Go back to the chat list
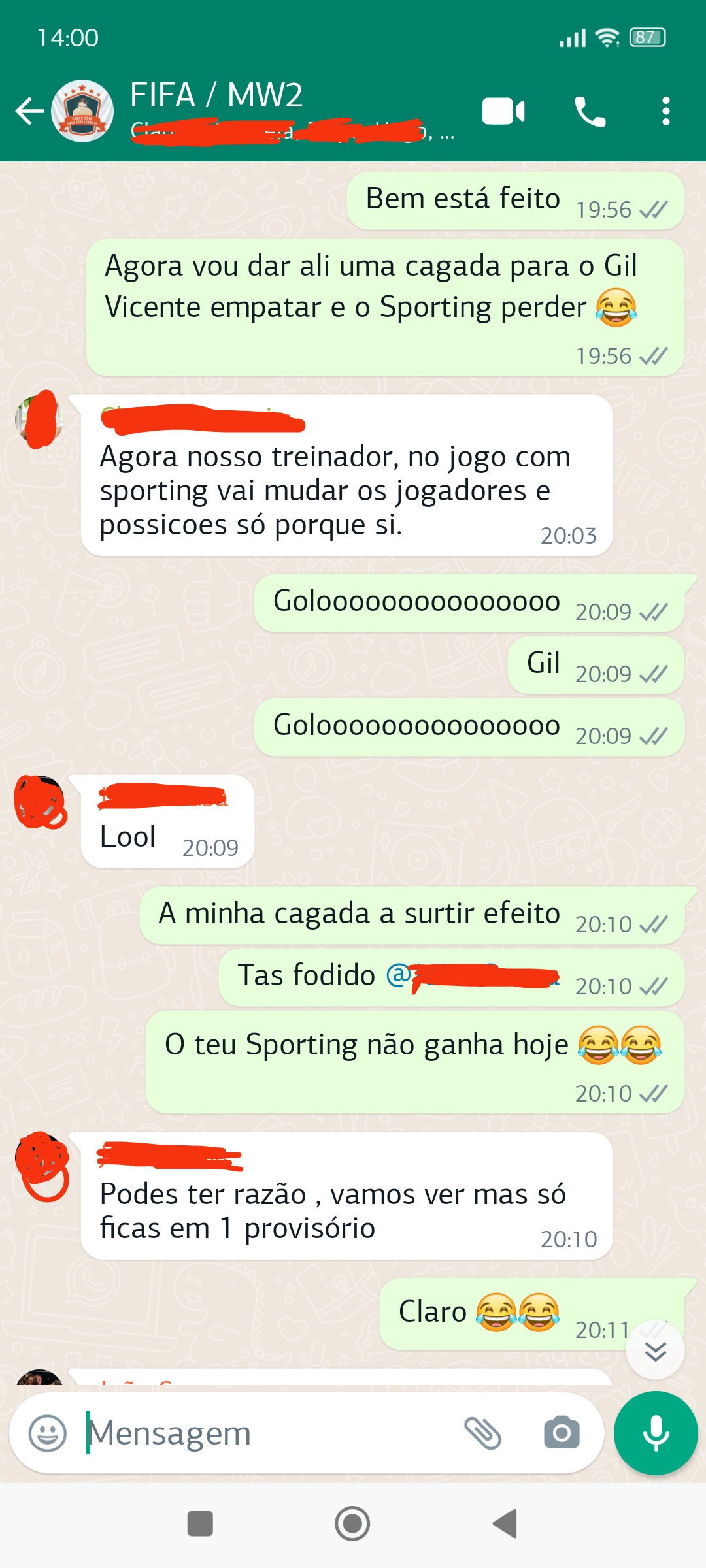 point(30,110)
